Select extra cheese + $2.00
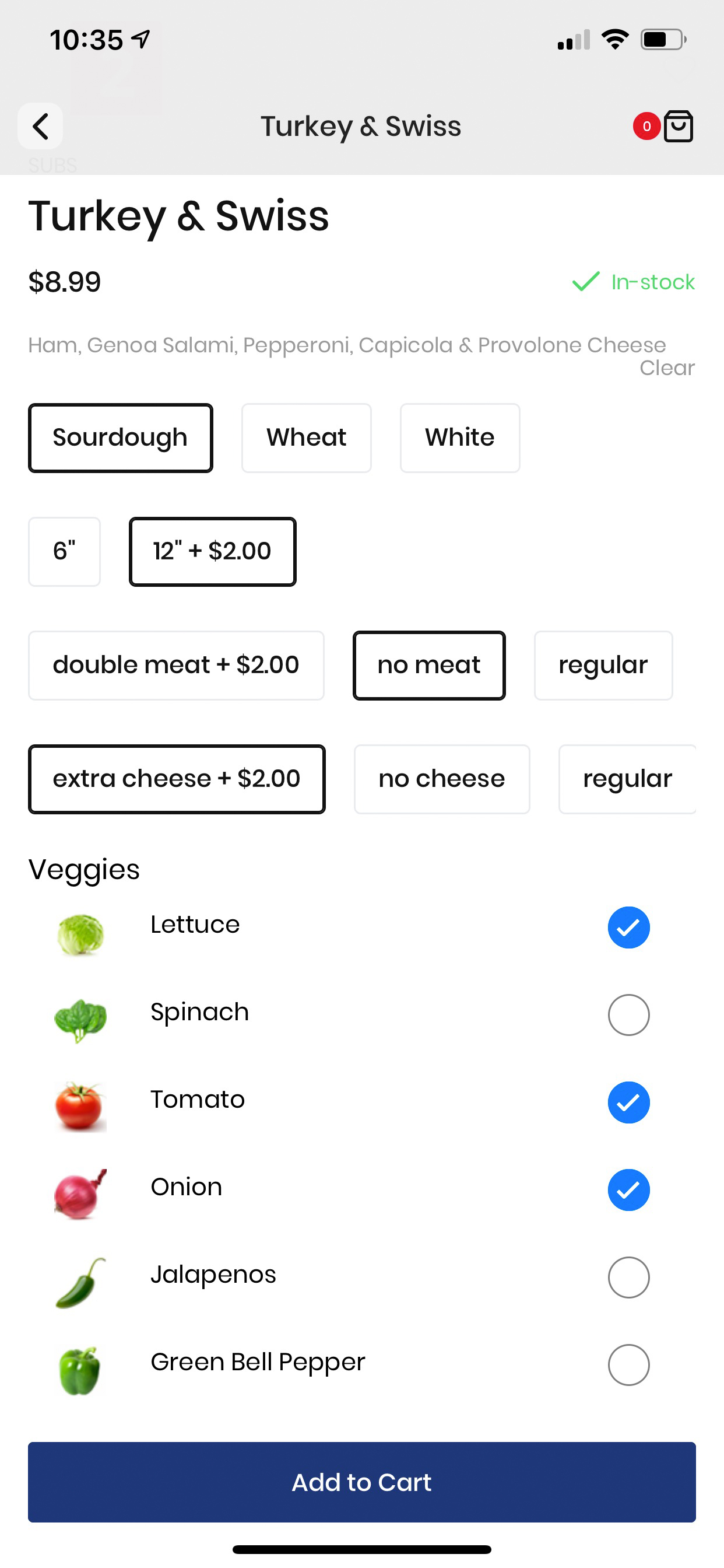This screenshot has height=1568, width=724. [177, 779]
